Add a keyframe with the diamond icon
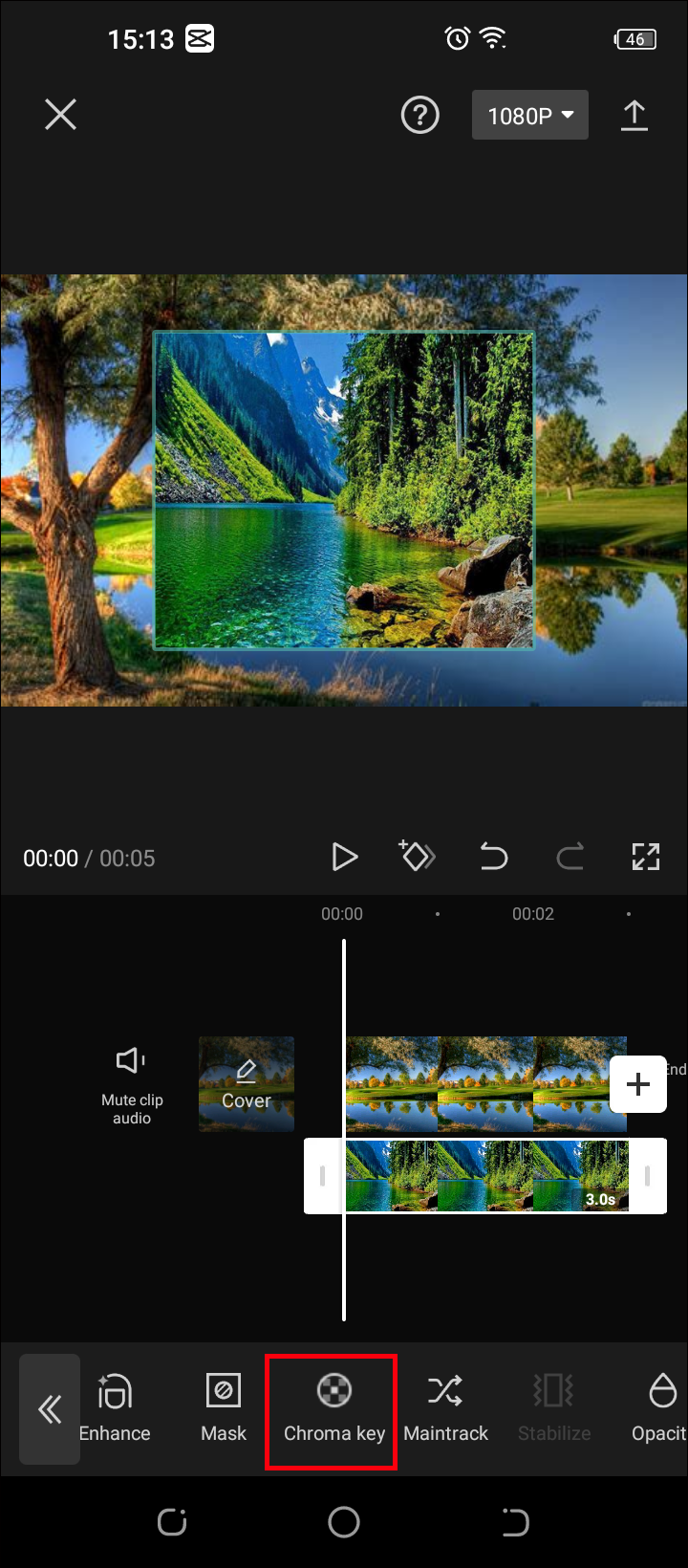Image resolution: width=688 pixels, height=1568 pixels. (x=417, y=856)
